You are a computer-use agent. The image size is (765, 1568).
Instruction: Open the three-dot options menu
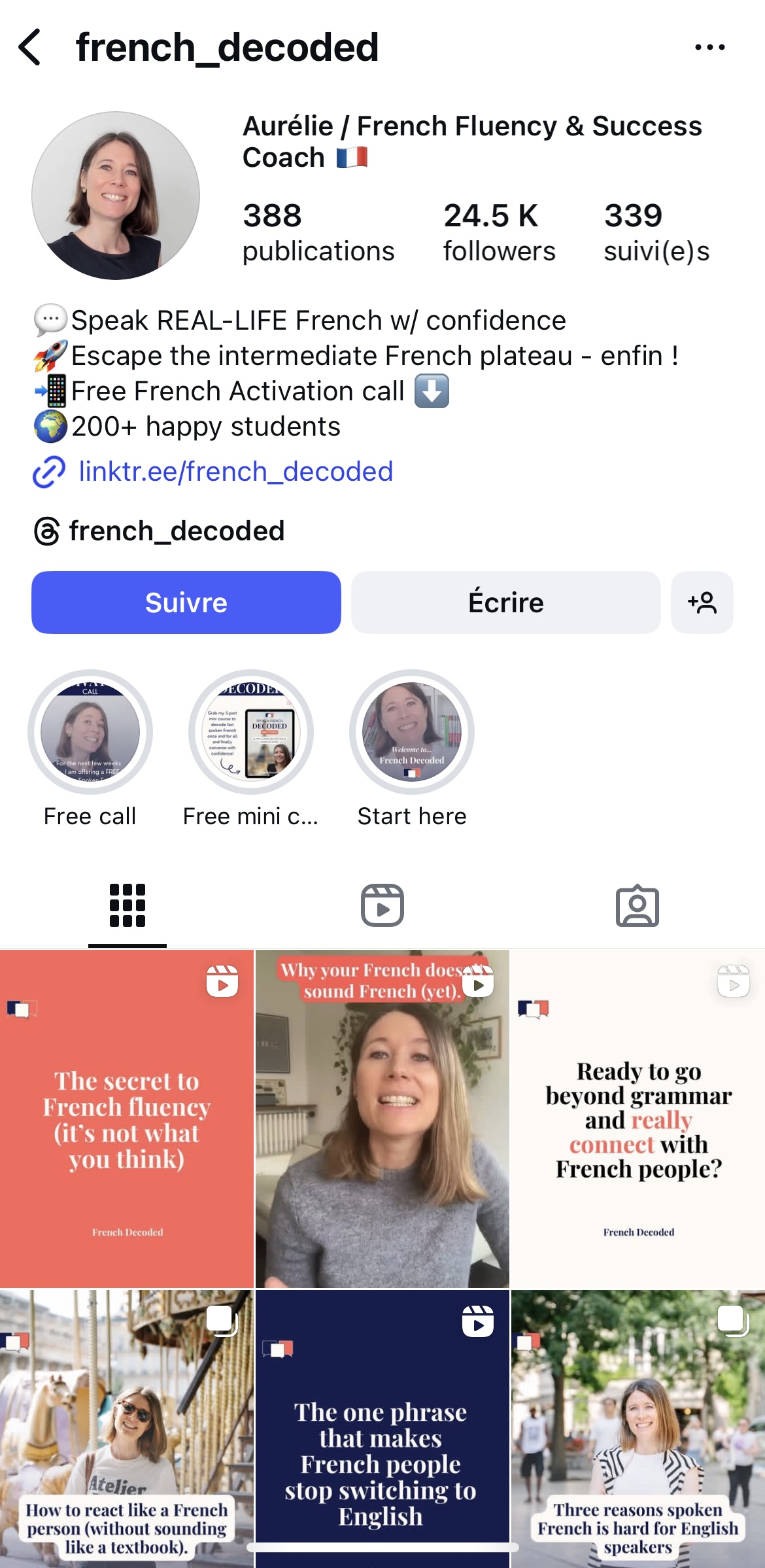709,47
